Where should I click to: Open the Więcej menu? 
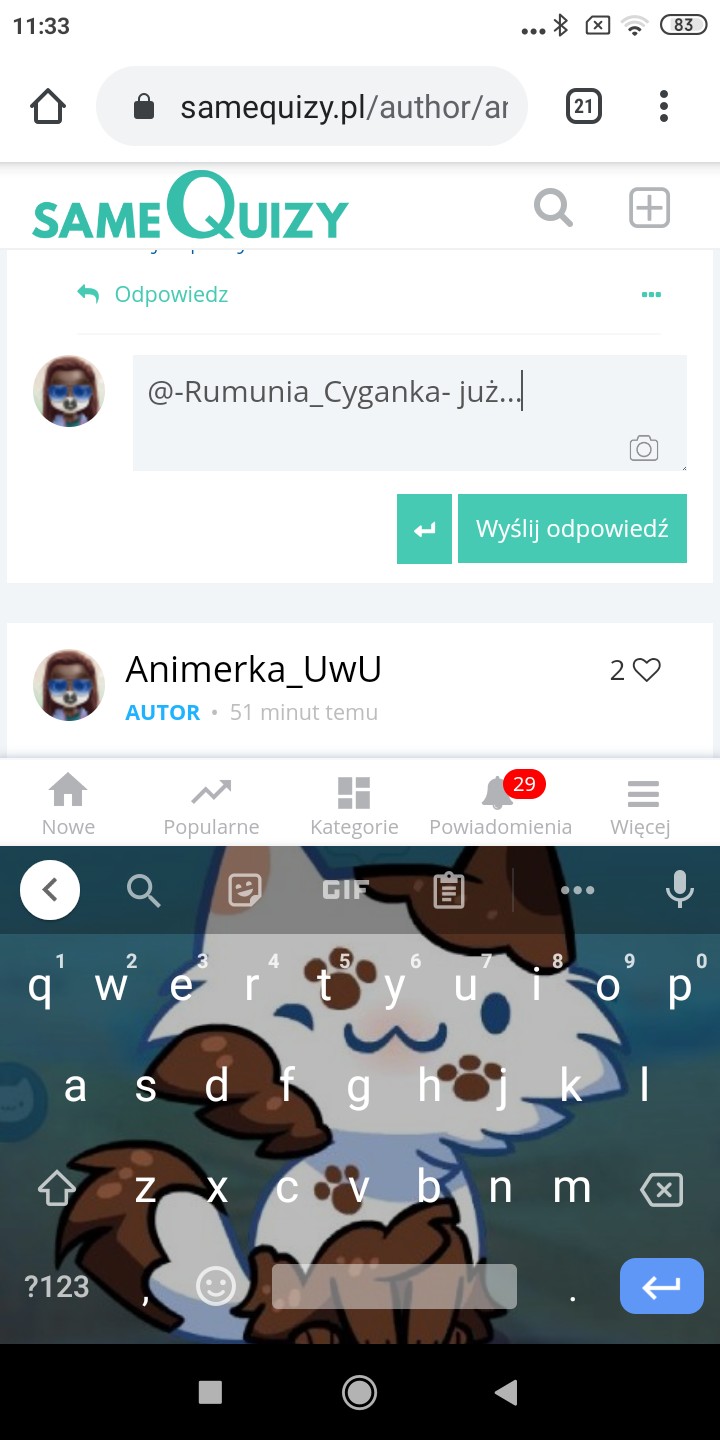tap(641, 805)
